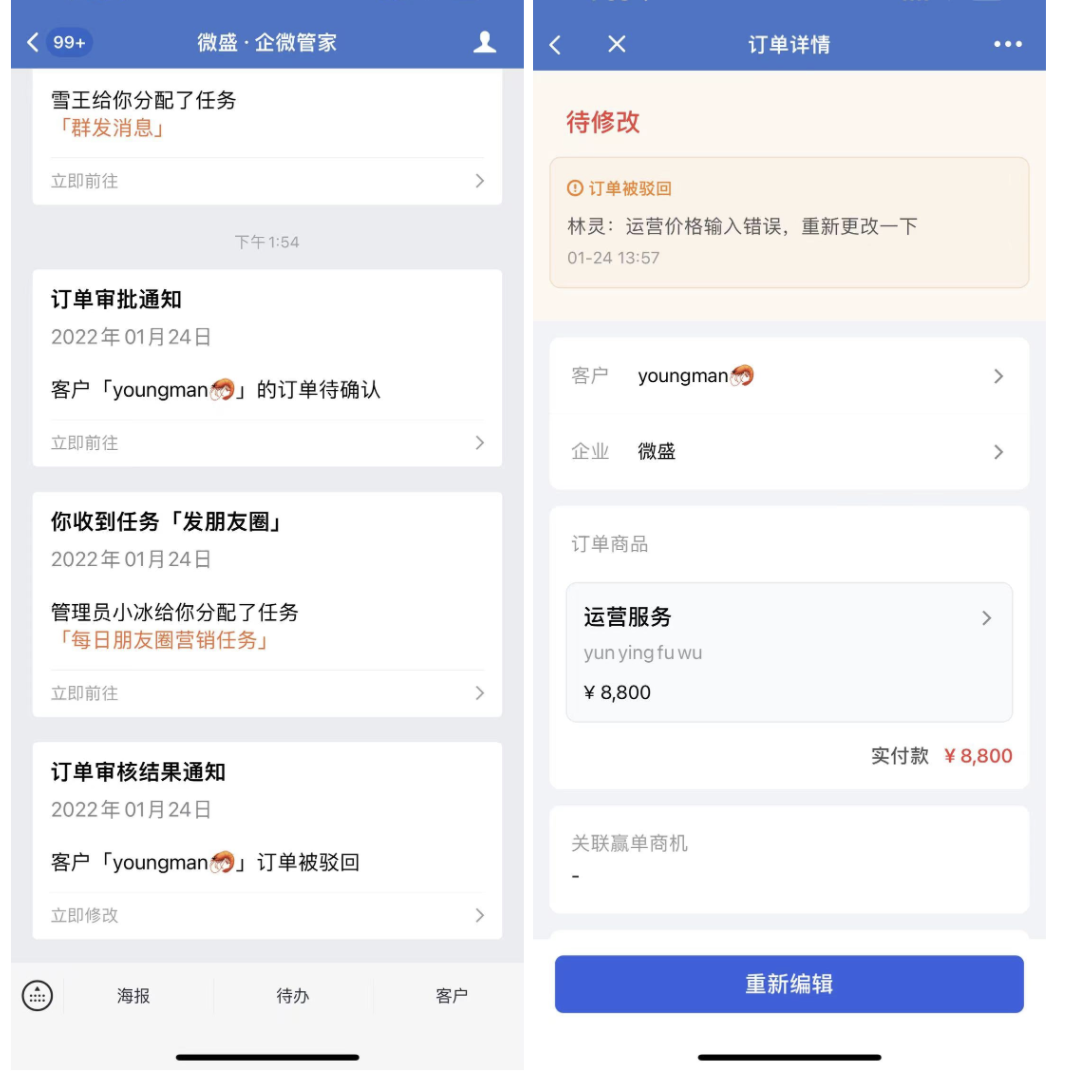
Task: Open the 待办 menu
Action: click(x=293, y=996)
